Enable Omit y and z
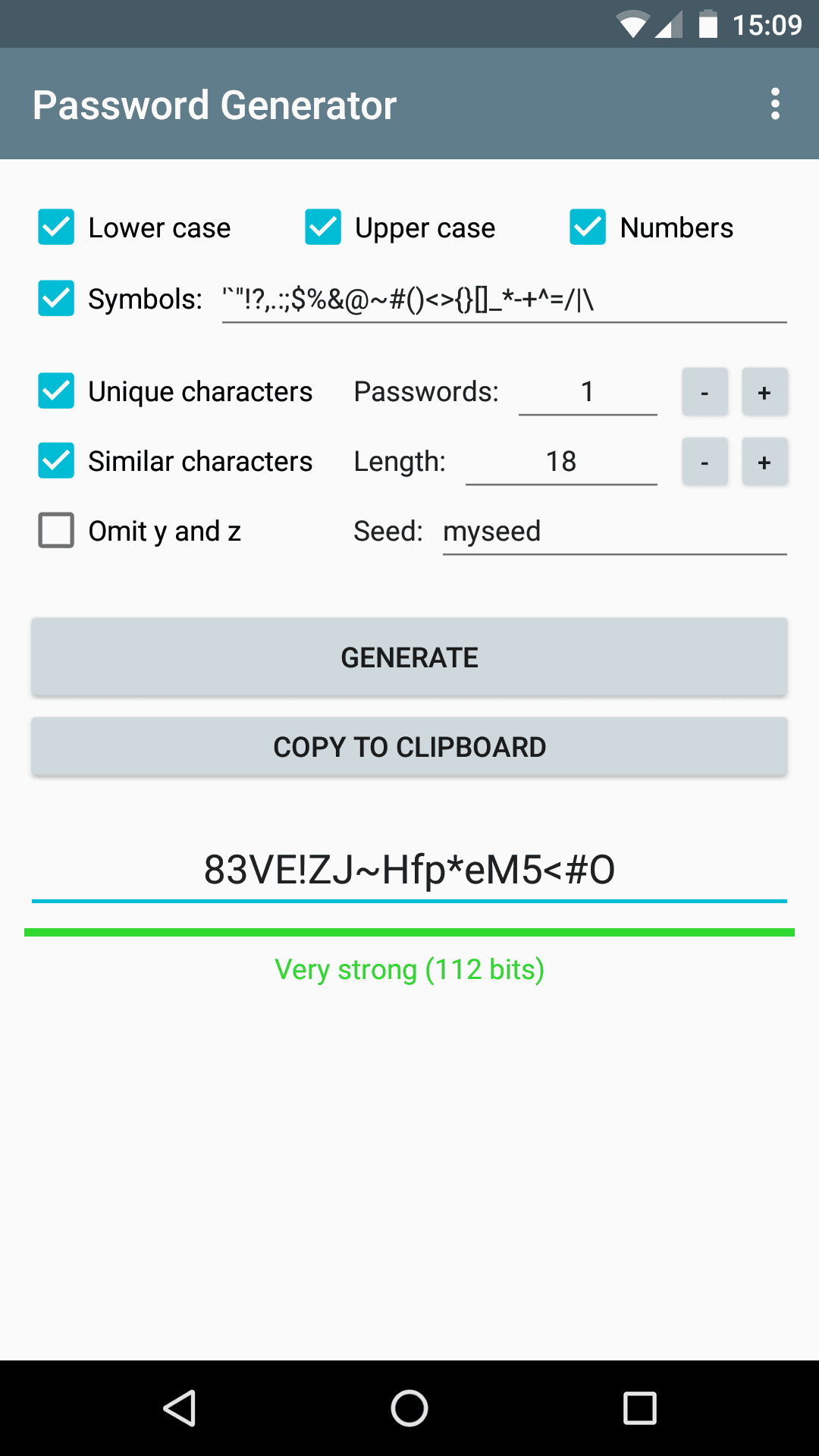 (56, 531)
